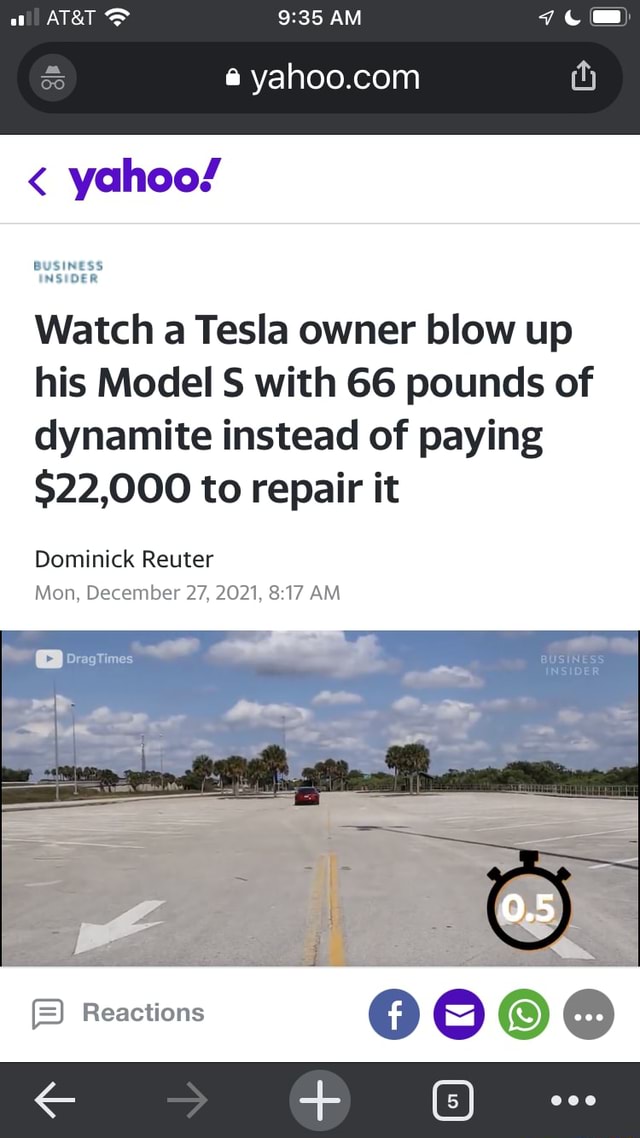Open the Reactions comments section
This screenshot has height=1138, width=640.
pos(120,1013)
